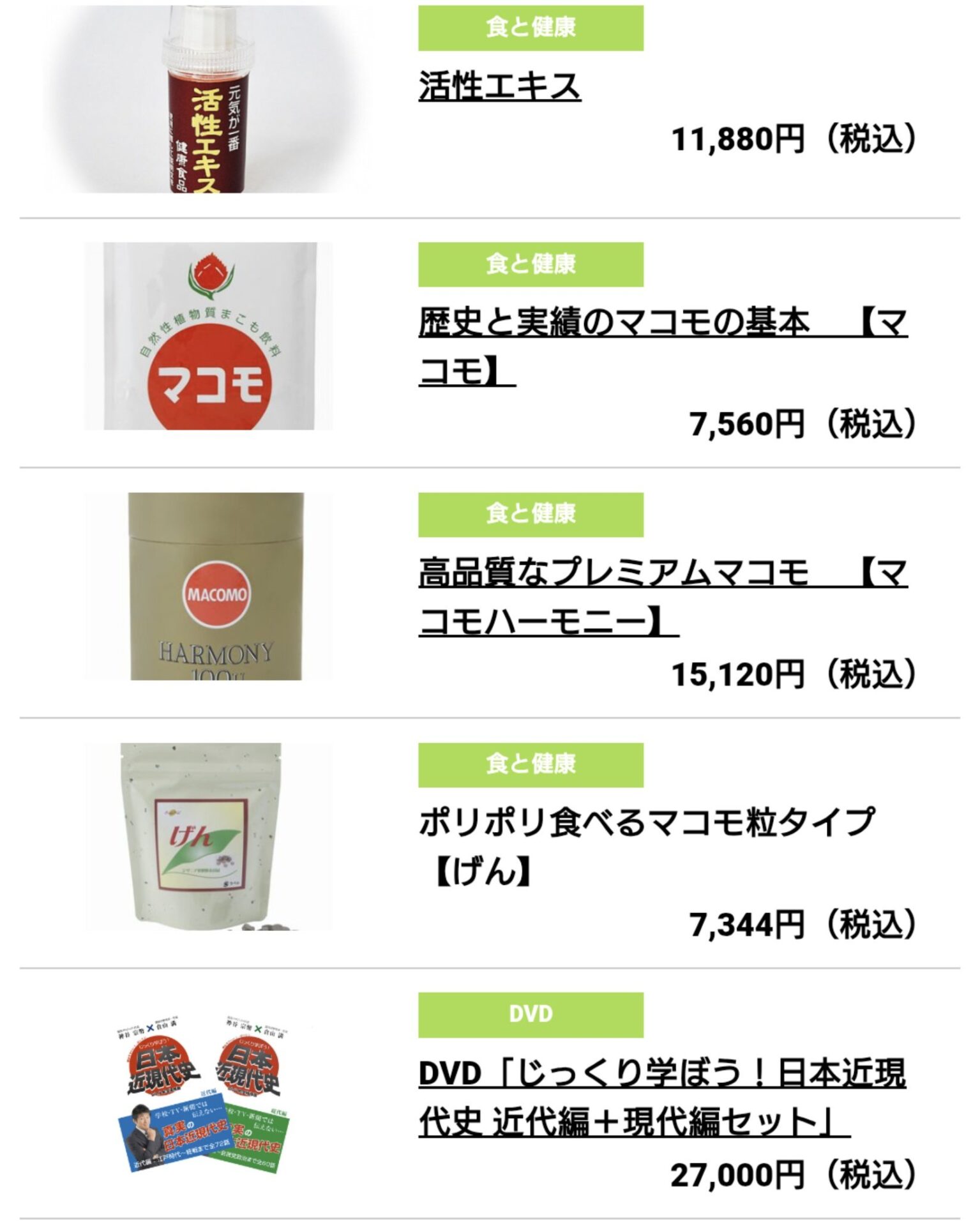Tap the red マコモ package image

tap(208, 336)
